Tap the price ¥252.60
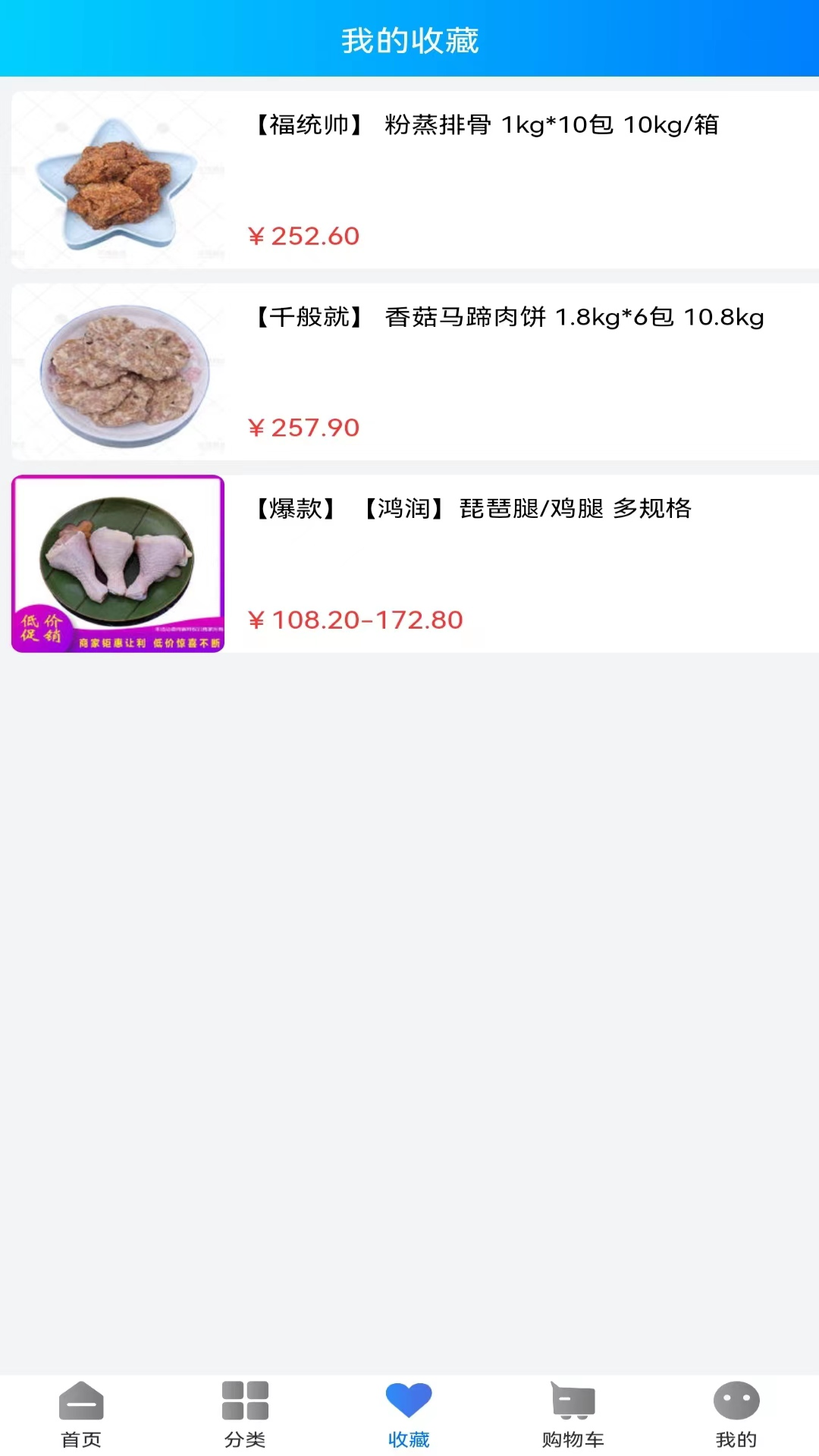The width and height of the screenshot is (819, 1456). [x=303, y=236]
